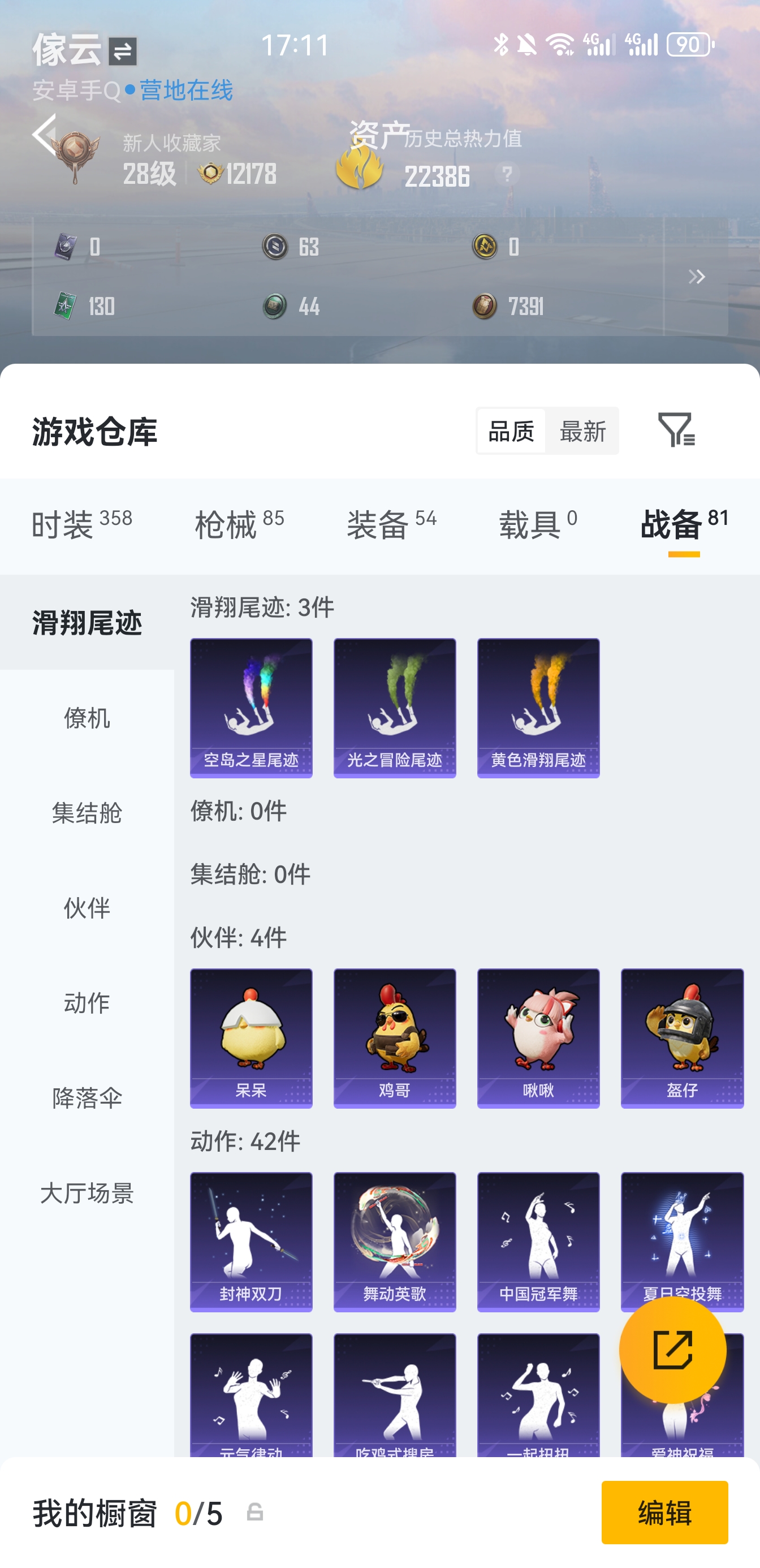Open the warehouse filter icon
This screenshot has width=760, height=1568.
click(675, 430)
